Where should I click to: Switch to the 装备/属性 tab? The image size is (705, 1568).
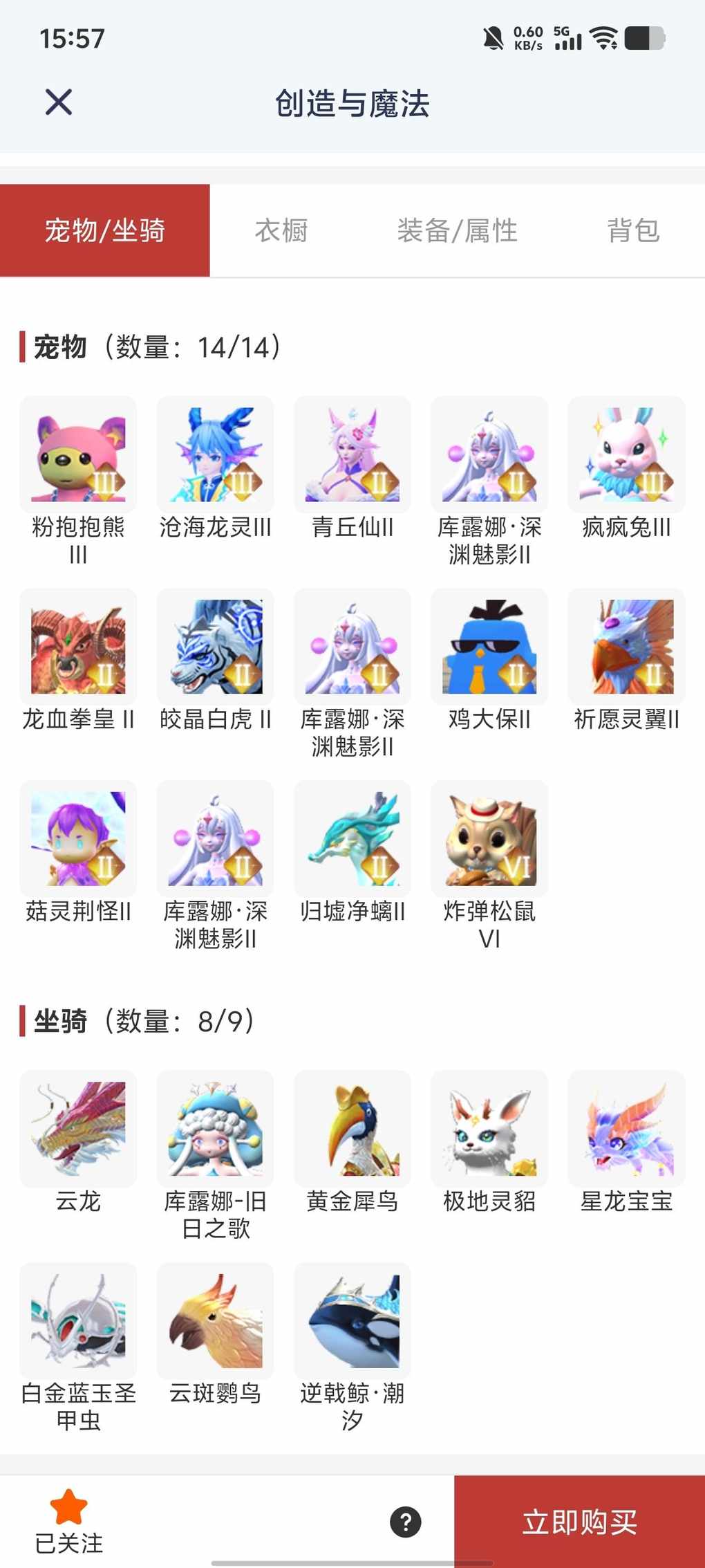coord(457,230)
